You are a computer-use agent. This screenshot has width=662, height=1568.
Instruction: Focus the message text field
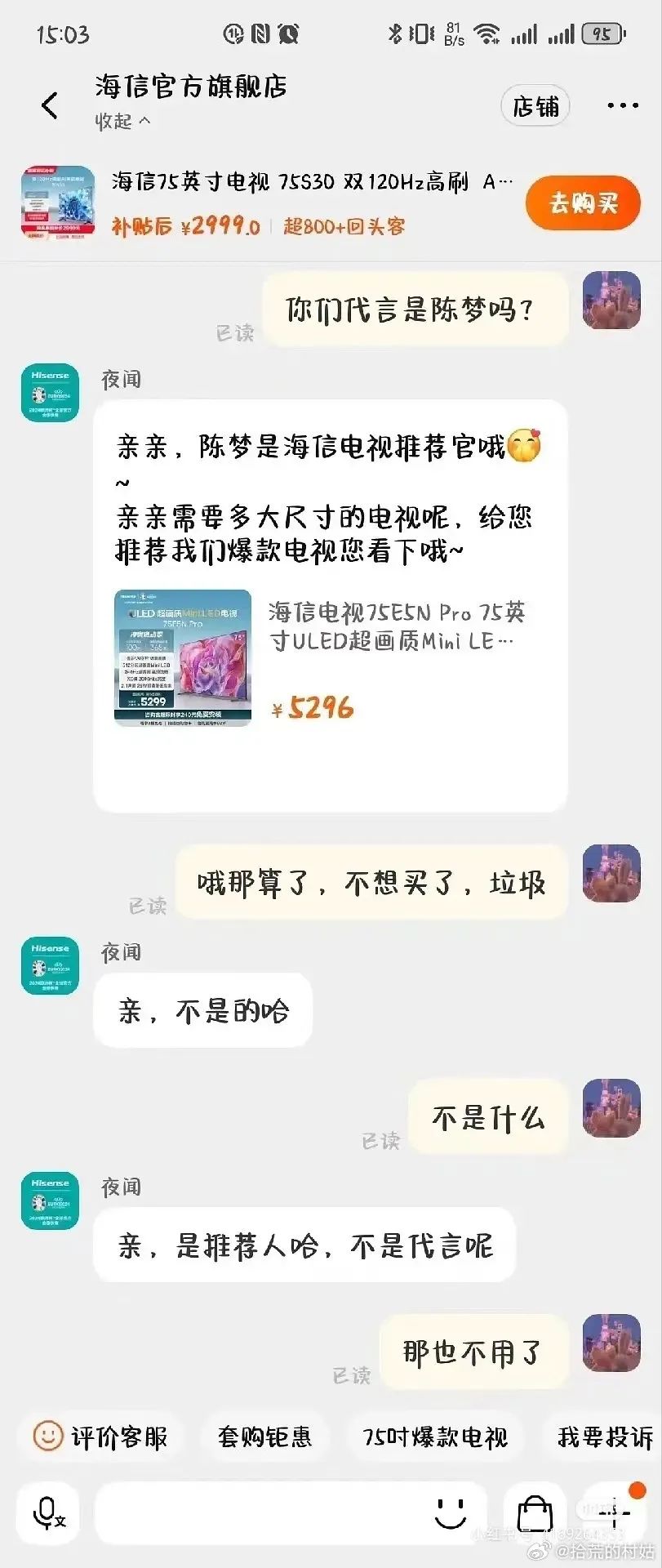[x=261, y=1513]
